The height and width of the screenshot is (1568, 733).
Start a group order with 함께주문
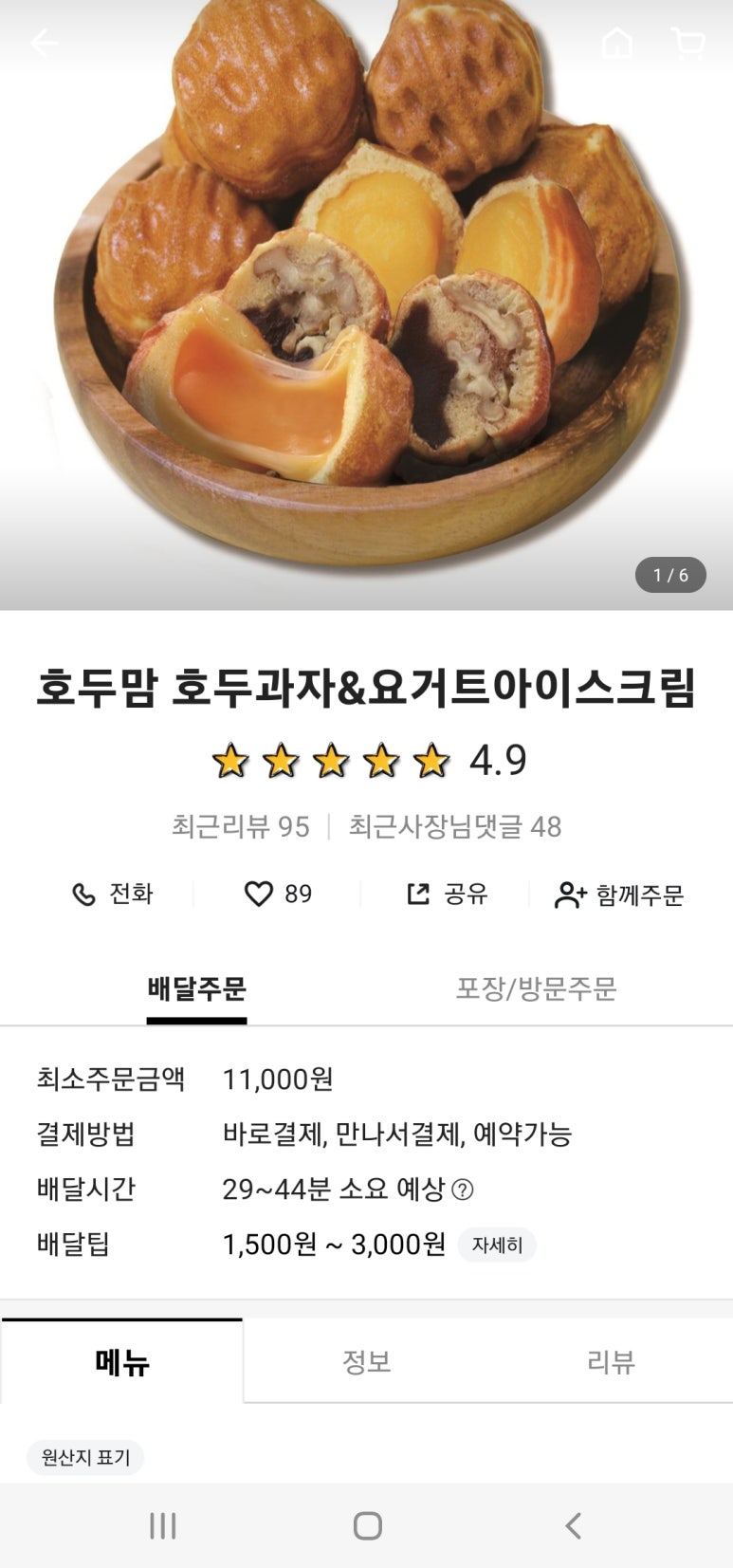(x=619, y=895)
